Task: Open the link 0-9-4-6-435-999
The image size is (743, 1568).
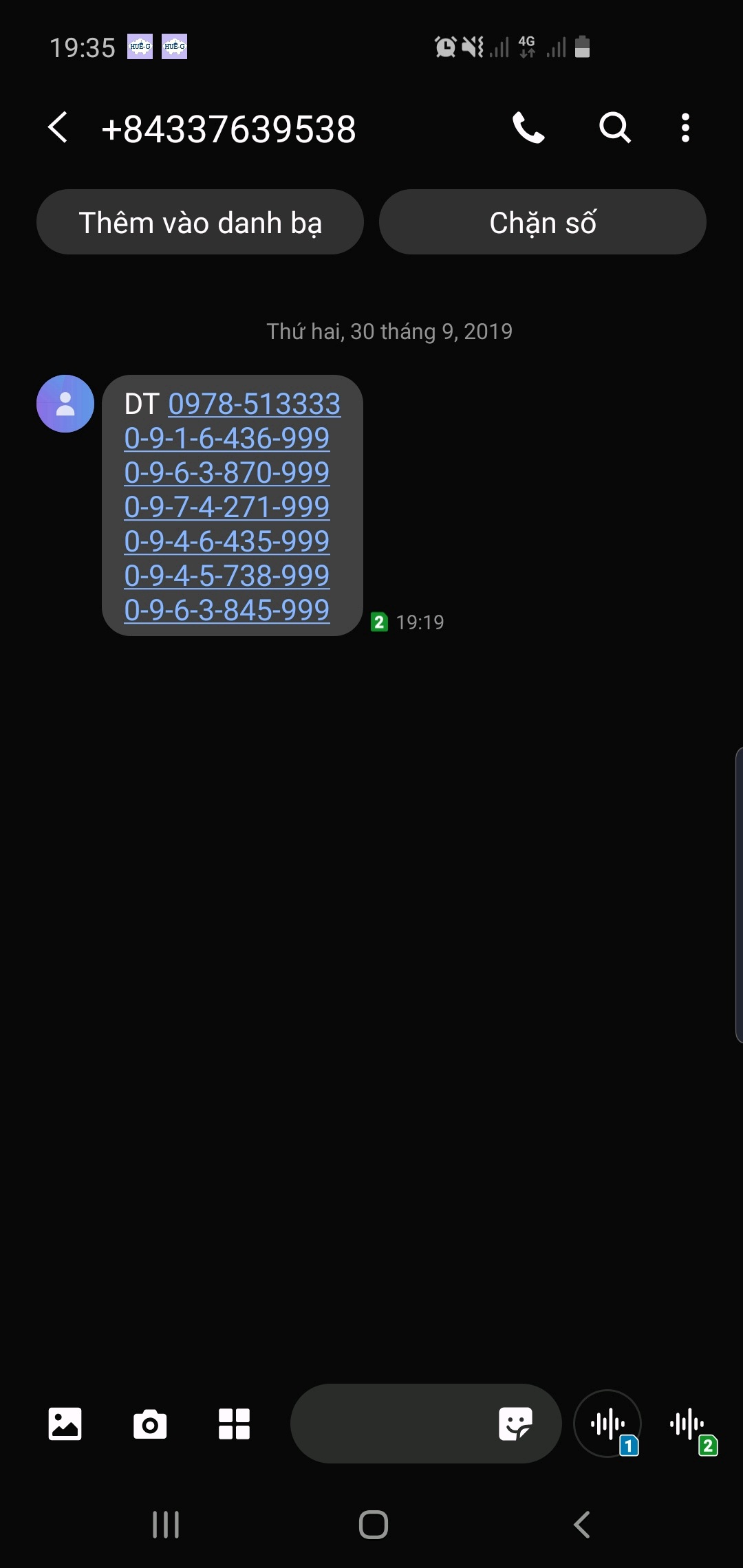Action: click(227, 541)
